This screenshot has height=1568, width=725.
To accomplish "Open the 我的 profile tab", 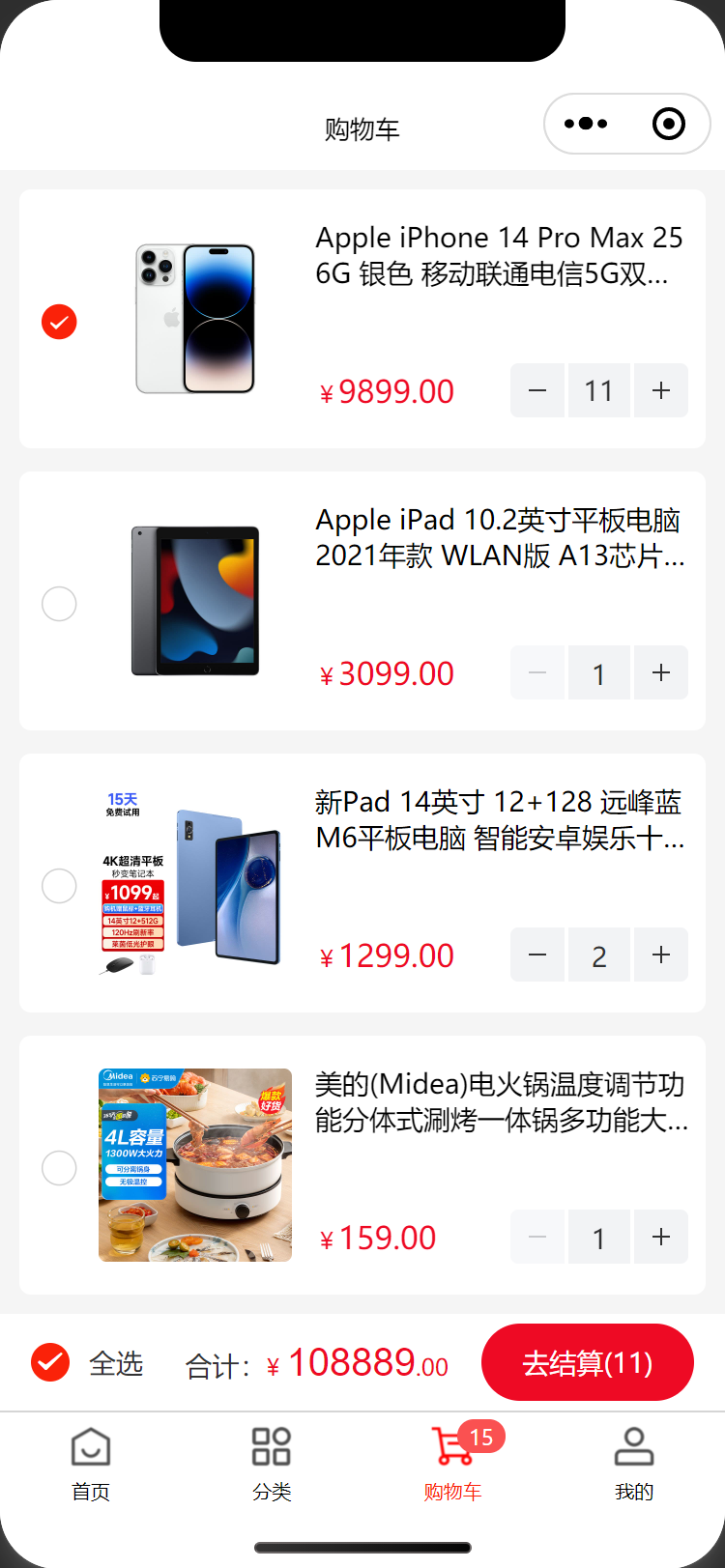I will pyautogui.click(x=634, y=1464).
